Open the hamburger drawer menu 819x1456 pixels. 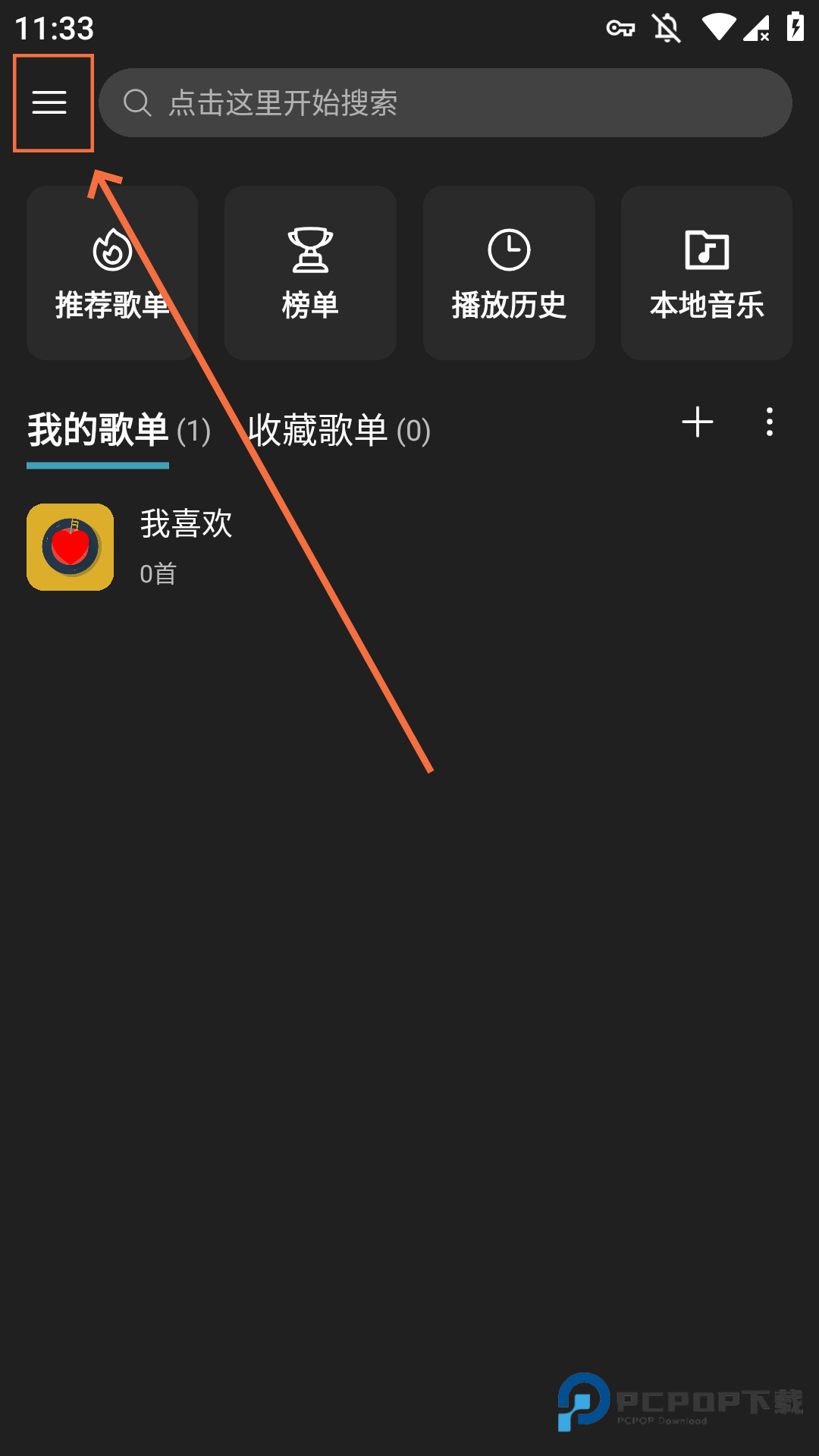(50, 102)
